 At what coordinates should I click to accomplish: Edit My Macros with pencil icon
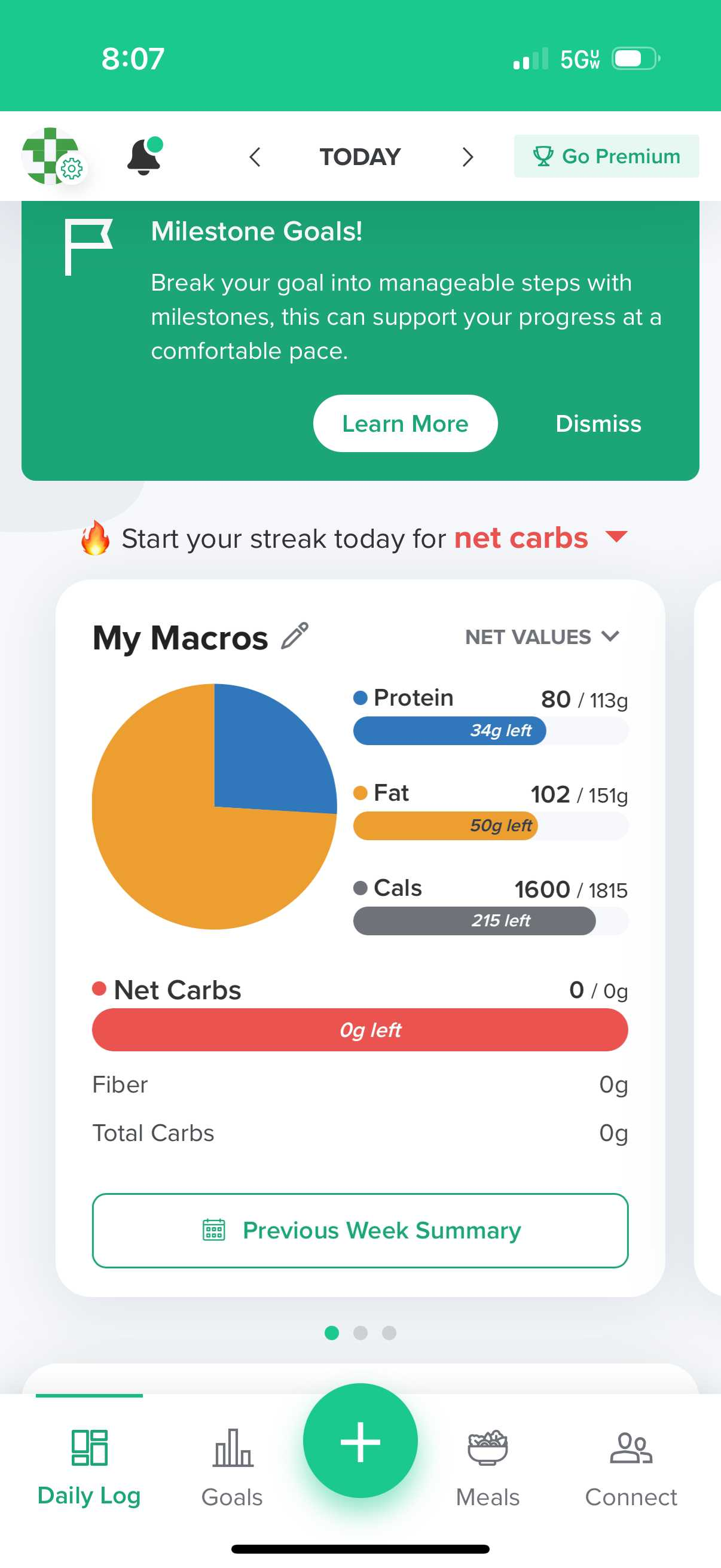295,636
